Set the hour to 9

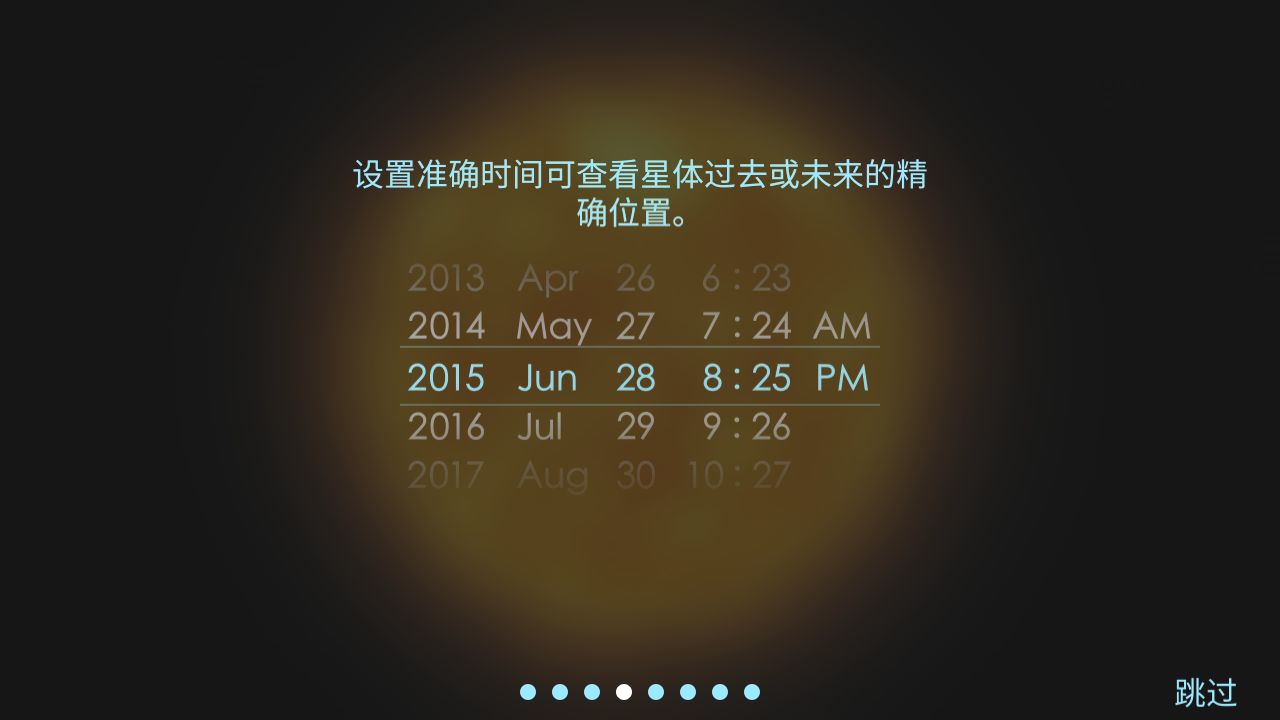pos(711,427)
